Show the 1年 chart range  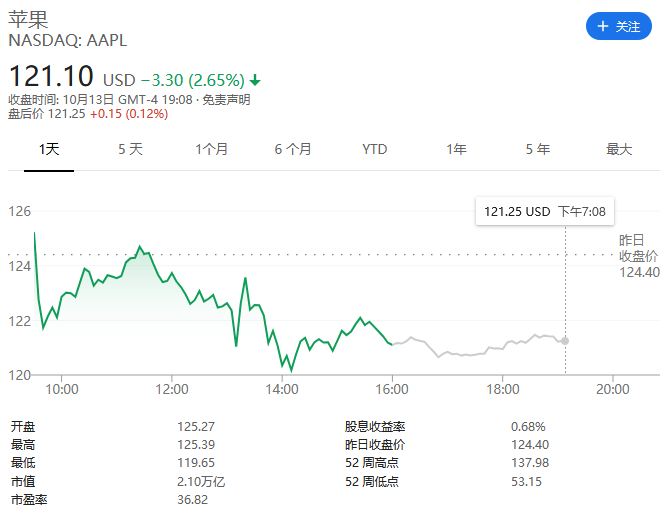click(x=456, y=150)
